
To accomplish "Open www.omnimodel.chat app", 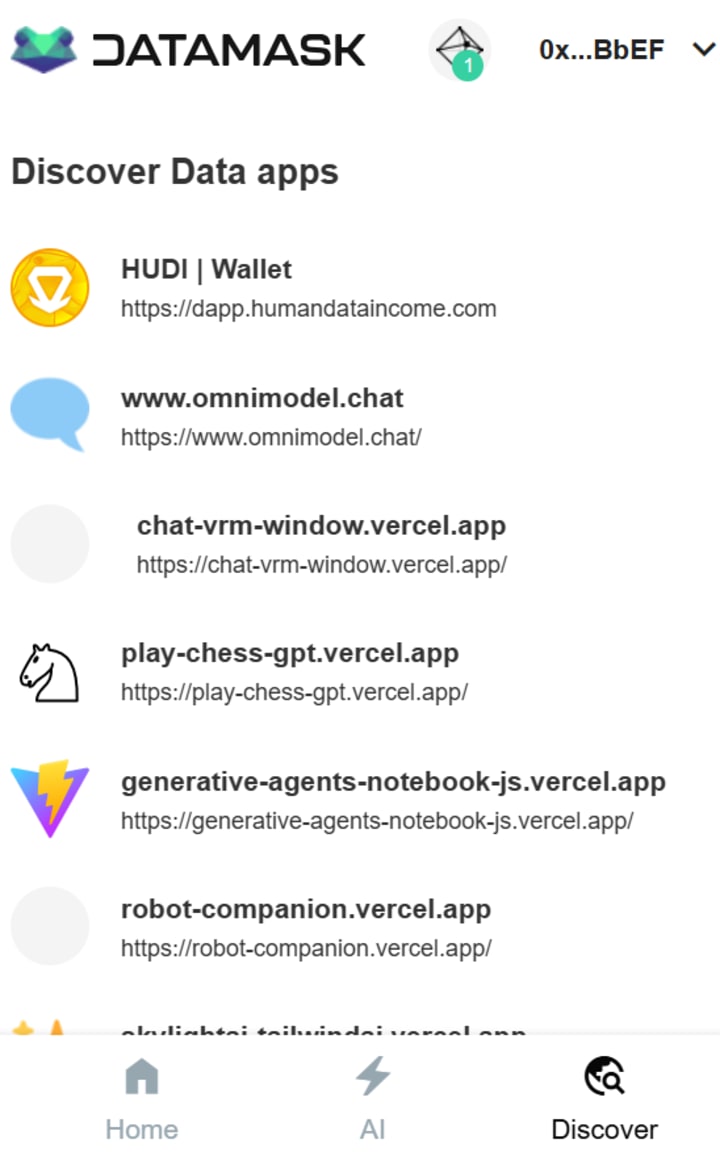I will pyautogui.click(x=262, y=398).
